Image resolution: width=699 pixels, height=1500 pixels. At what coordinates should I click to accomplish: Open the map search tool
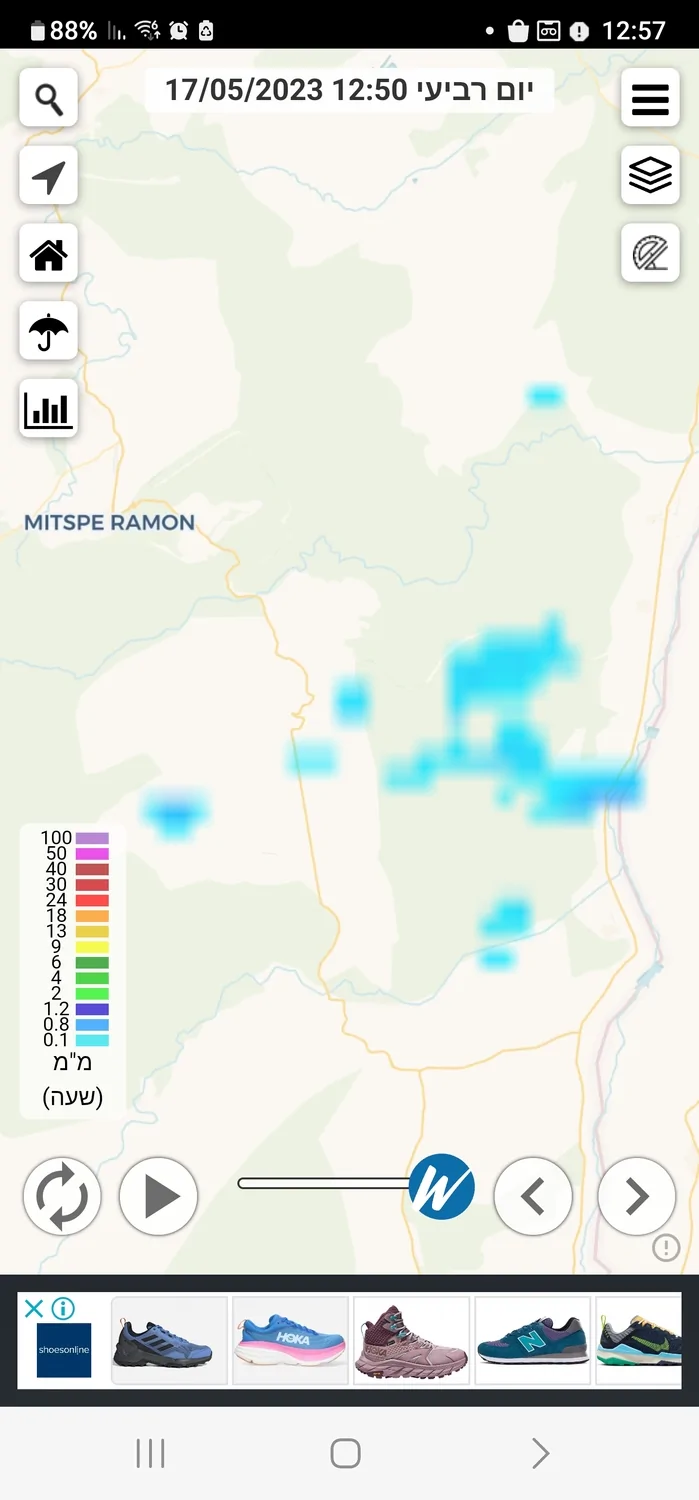(x=48, y=98)
